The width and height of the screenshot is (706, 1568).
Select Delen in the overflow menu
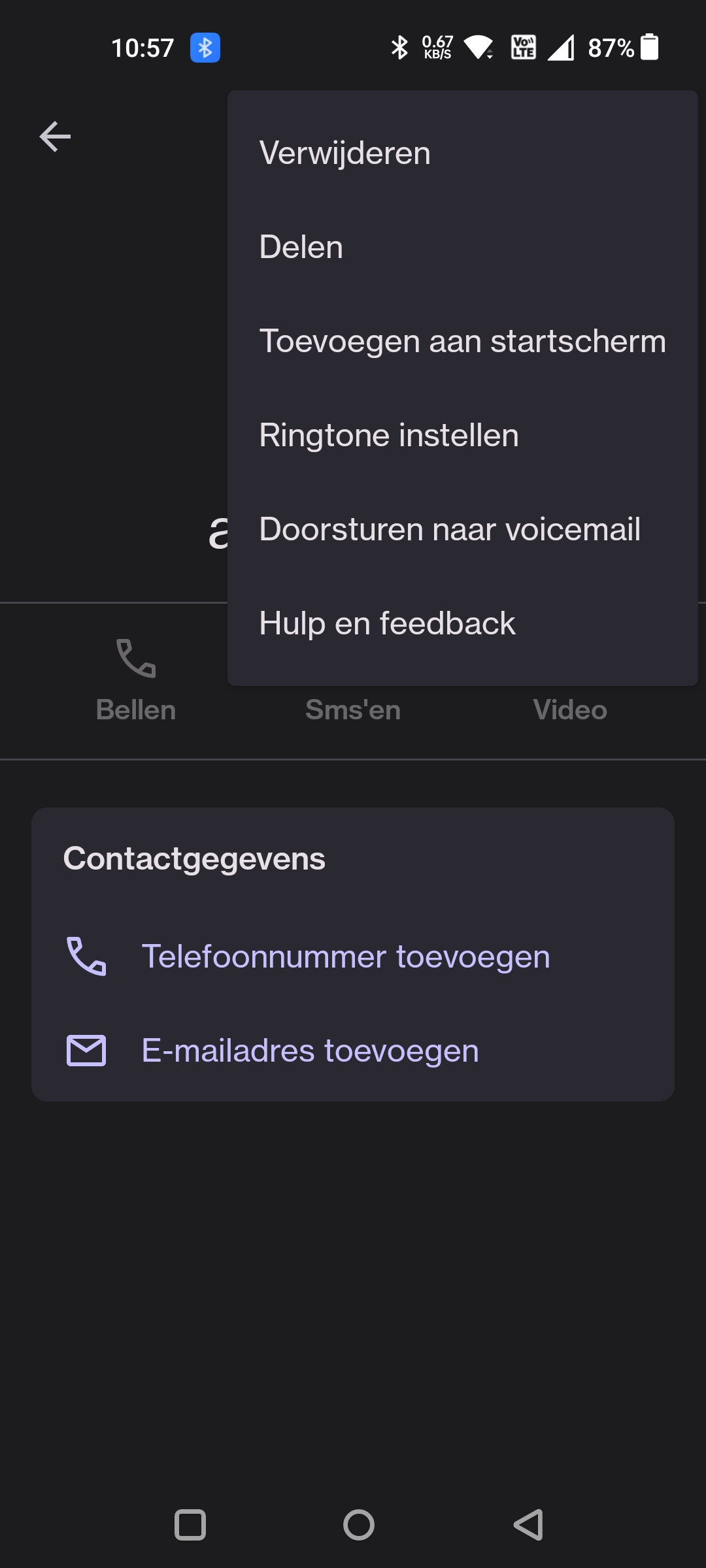(x=300, y=246)
